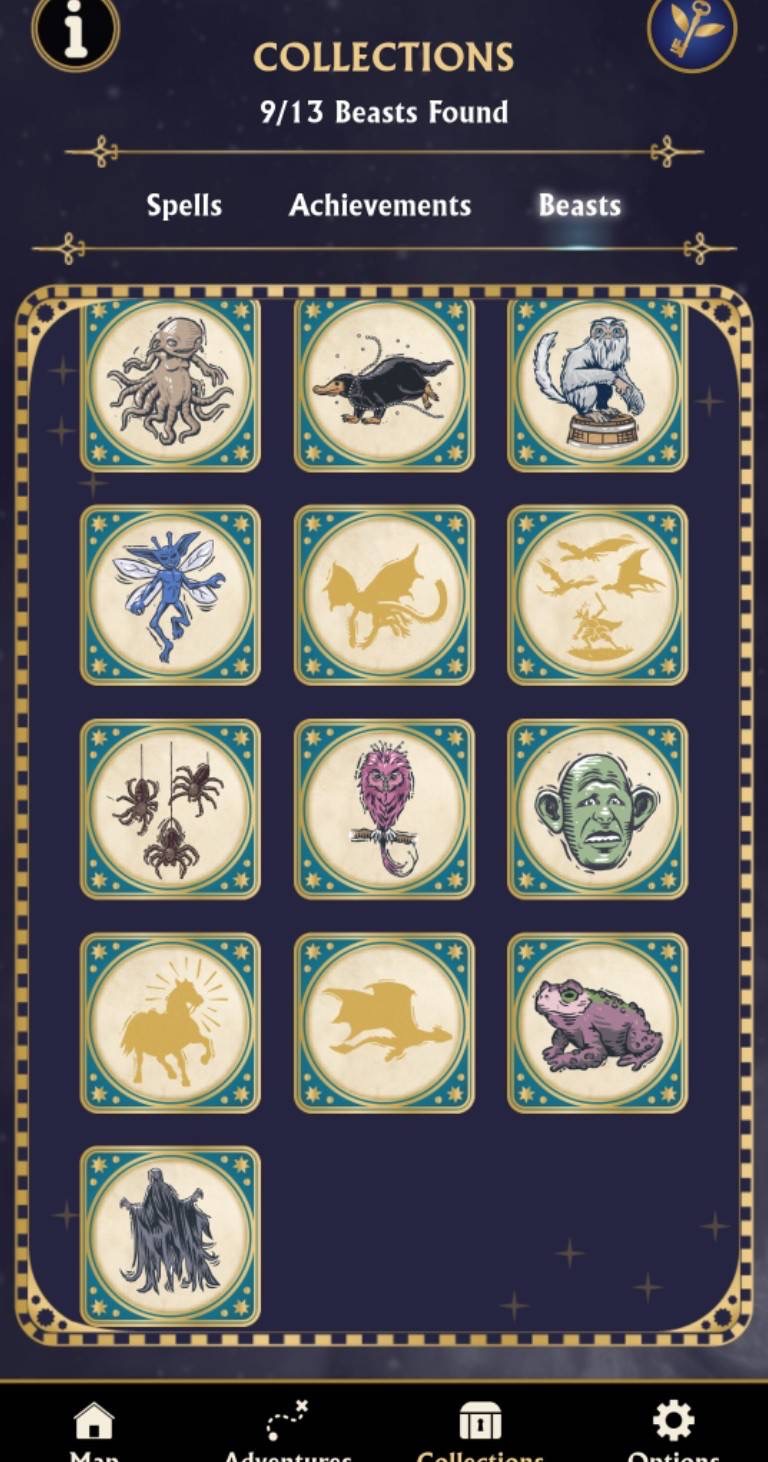Switch to the Spells tab
This screenshot has height=1462, width=768.
point(184,205)
